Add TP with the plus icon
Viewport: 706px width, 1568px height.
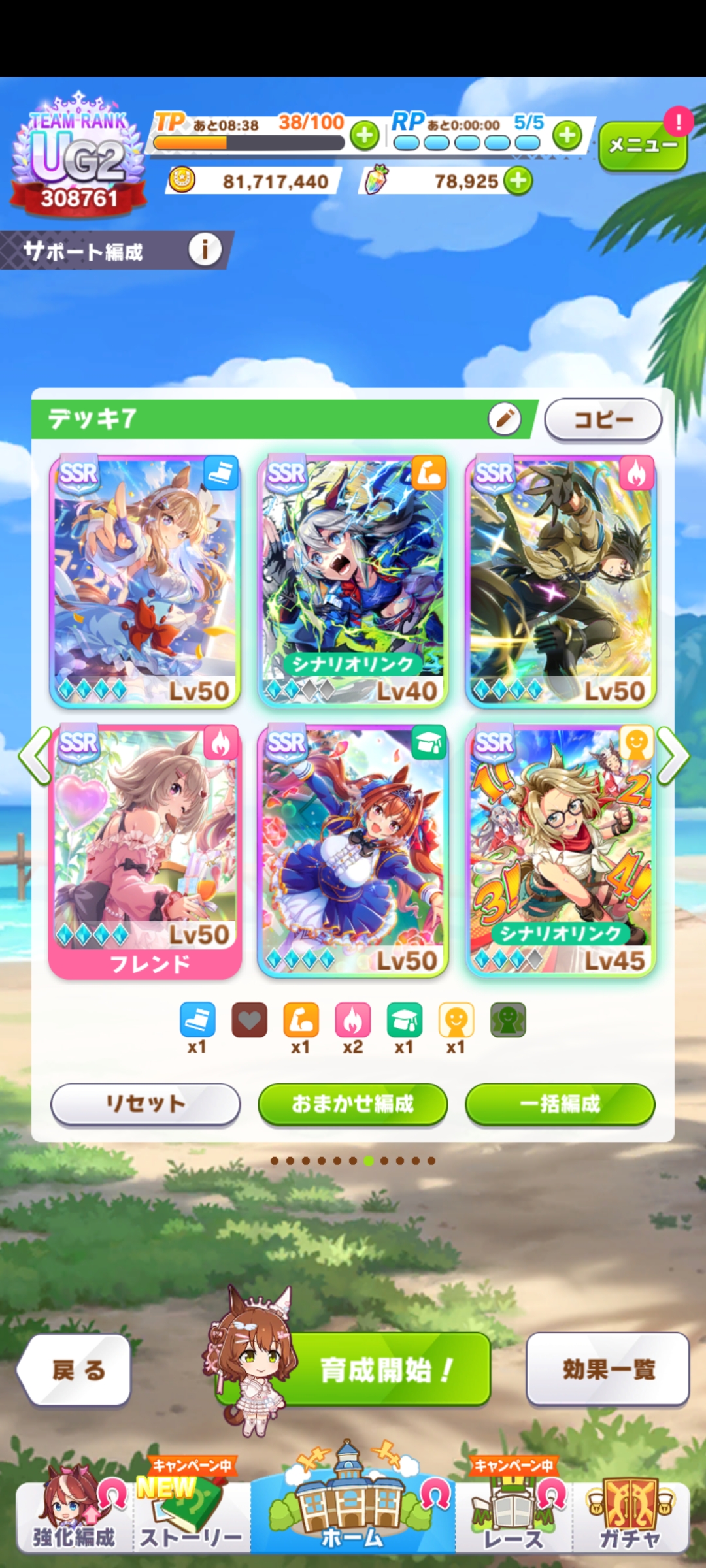tap(365, 136)
